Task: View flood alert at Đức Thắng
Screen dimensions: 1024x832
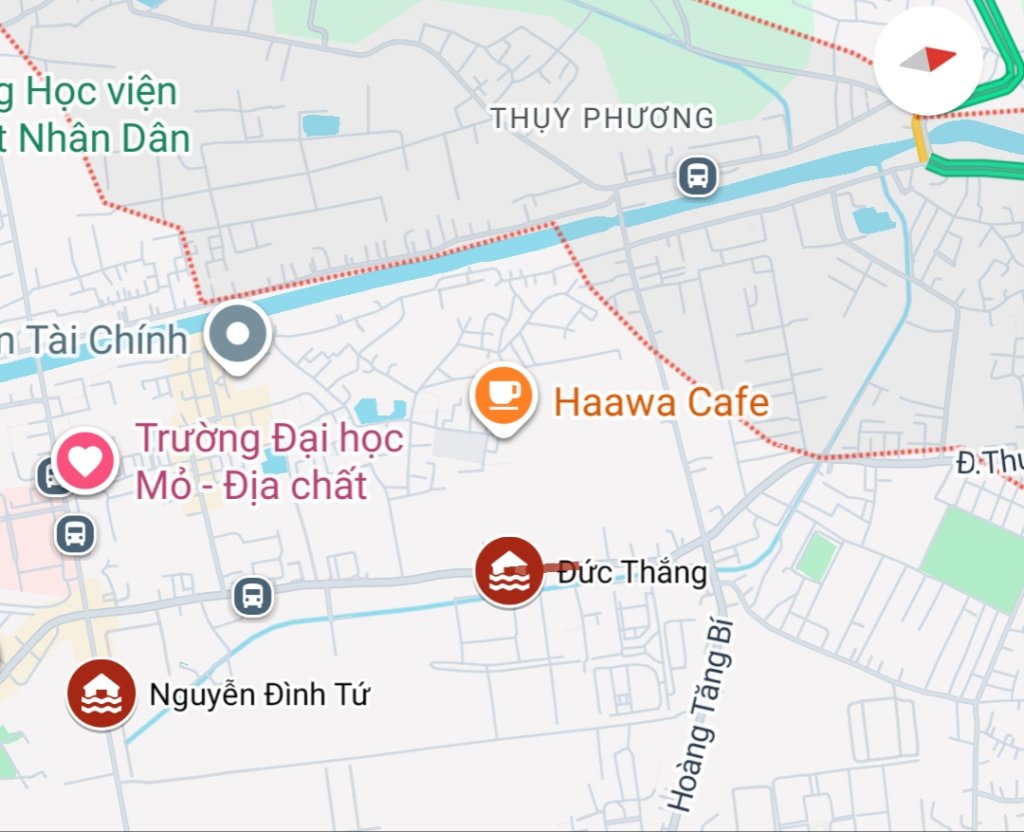Action: (509, 572)
